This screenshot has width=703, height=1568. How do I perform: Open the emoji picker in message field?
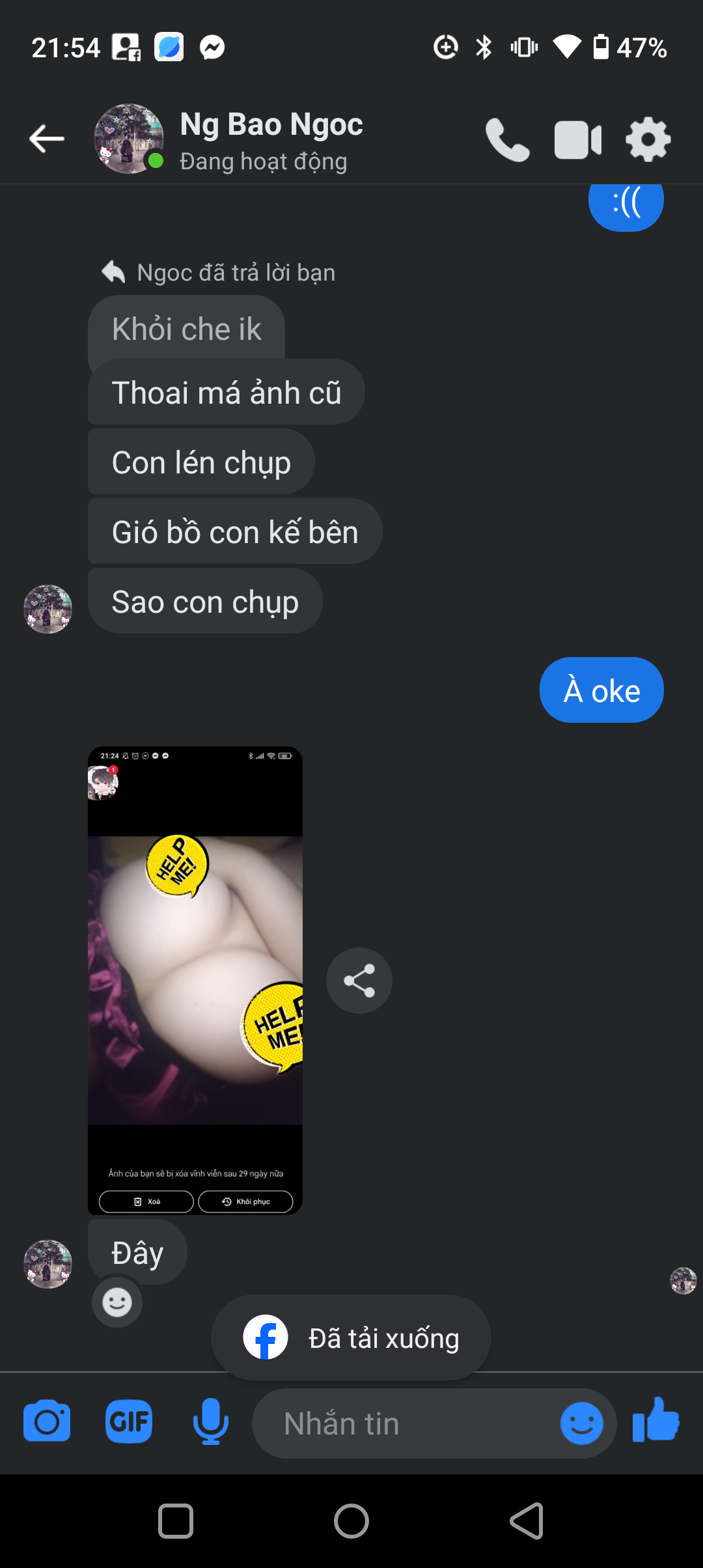(x=581, y=1424)
